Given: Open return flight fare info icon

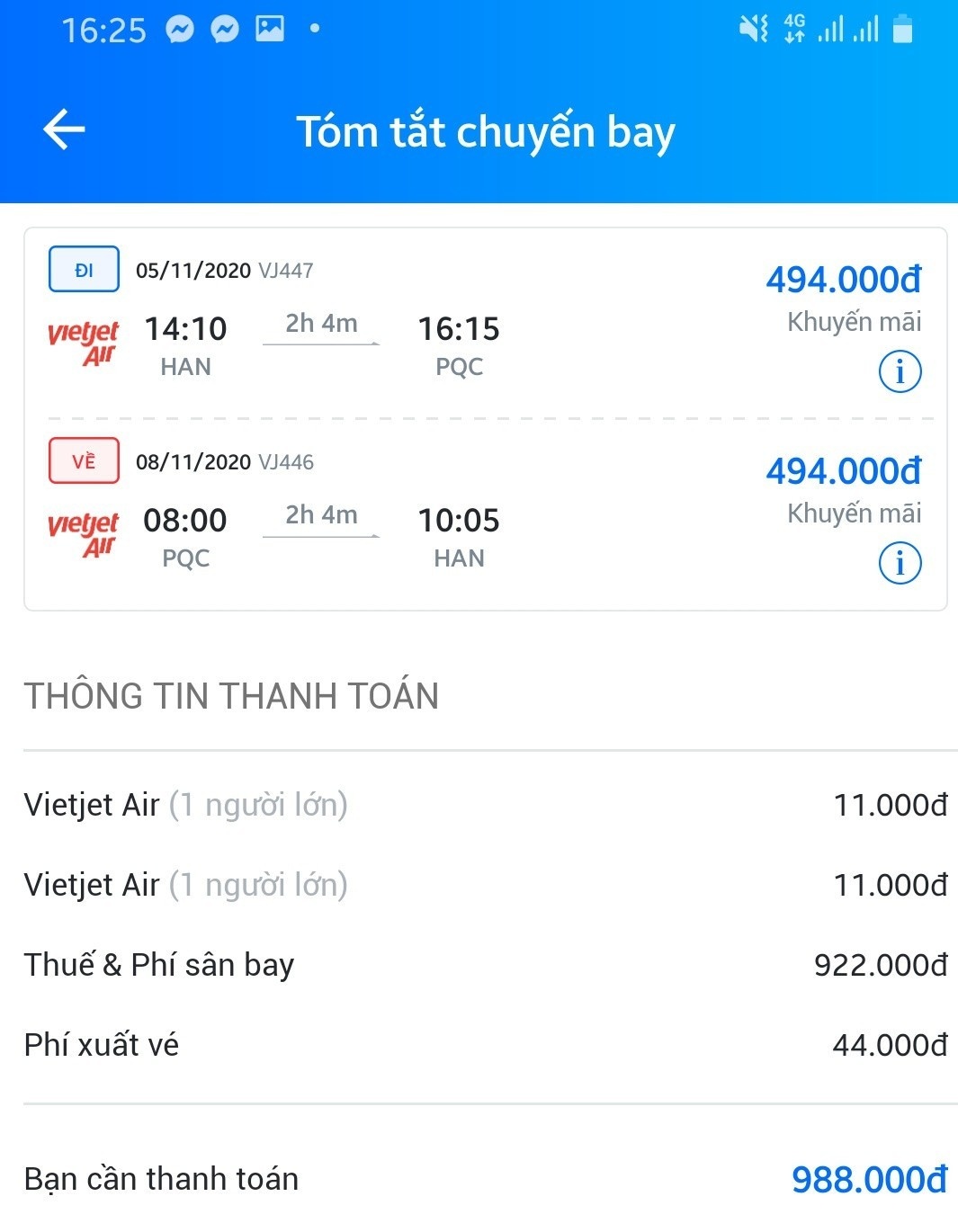Looking at the screenshot, I should click(x=899, y=563).
